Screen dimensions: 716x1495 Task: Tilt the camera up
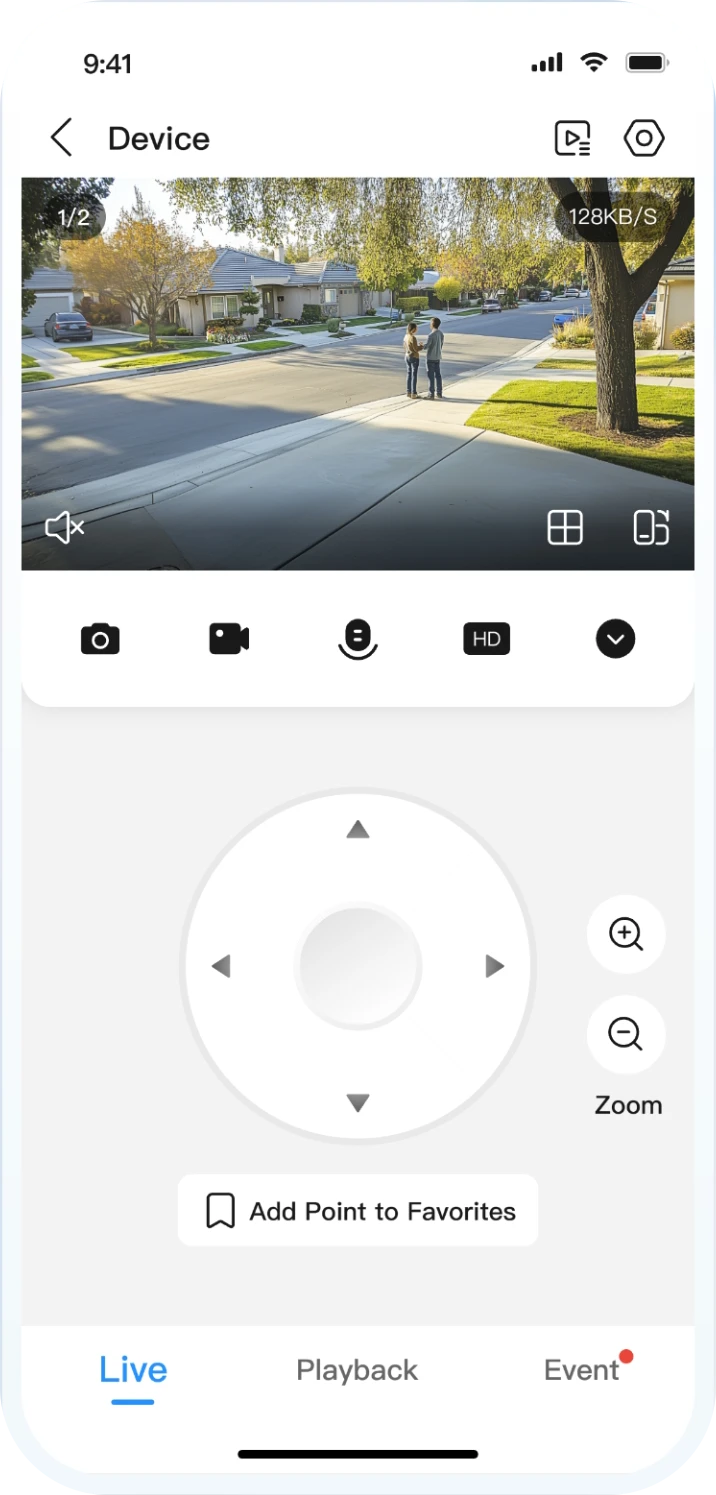click(x=358, y=829)
